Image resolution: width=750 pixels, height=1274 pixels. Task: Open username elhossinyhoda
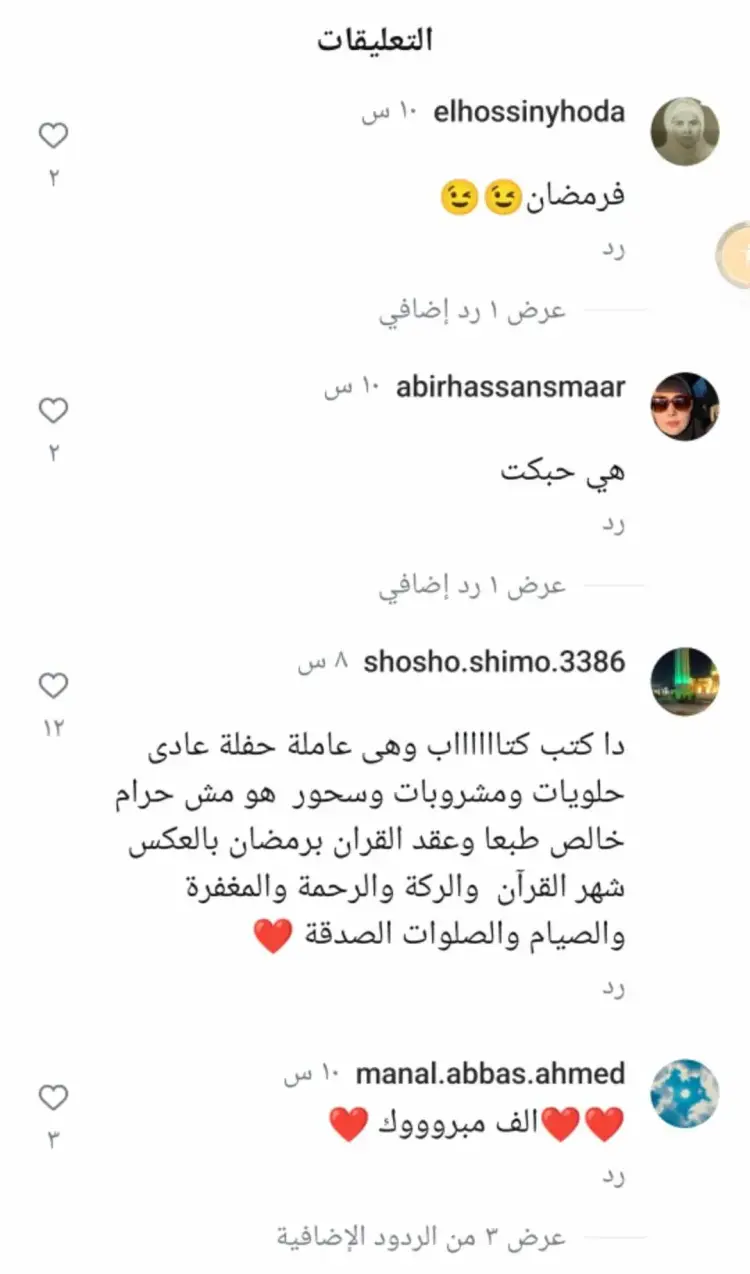click(x=529, y=112)
